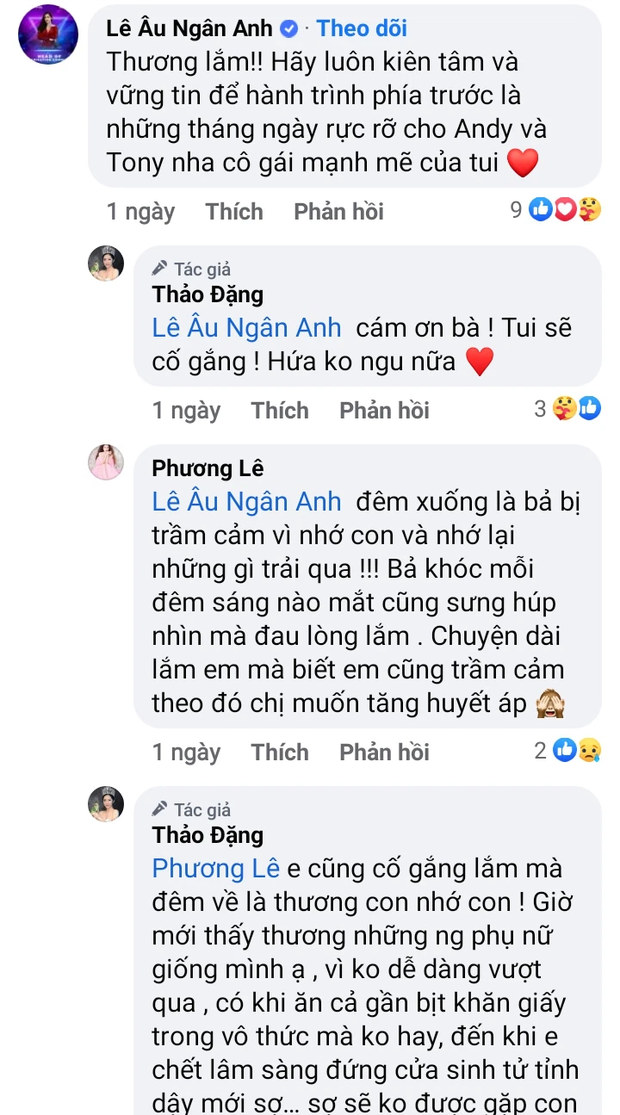This screenshot has height=1115, width=620.
Task: Open Lê Âu Ngân Anh's profile picture
Action: [48, 39]
